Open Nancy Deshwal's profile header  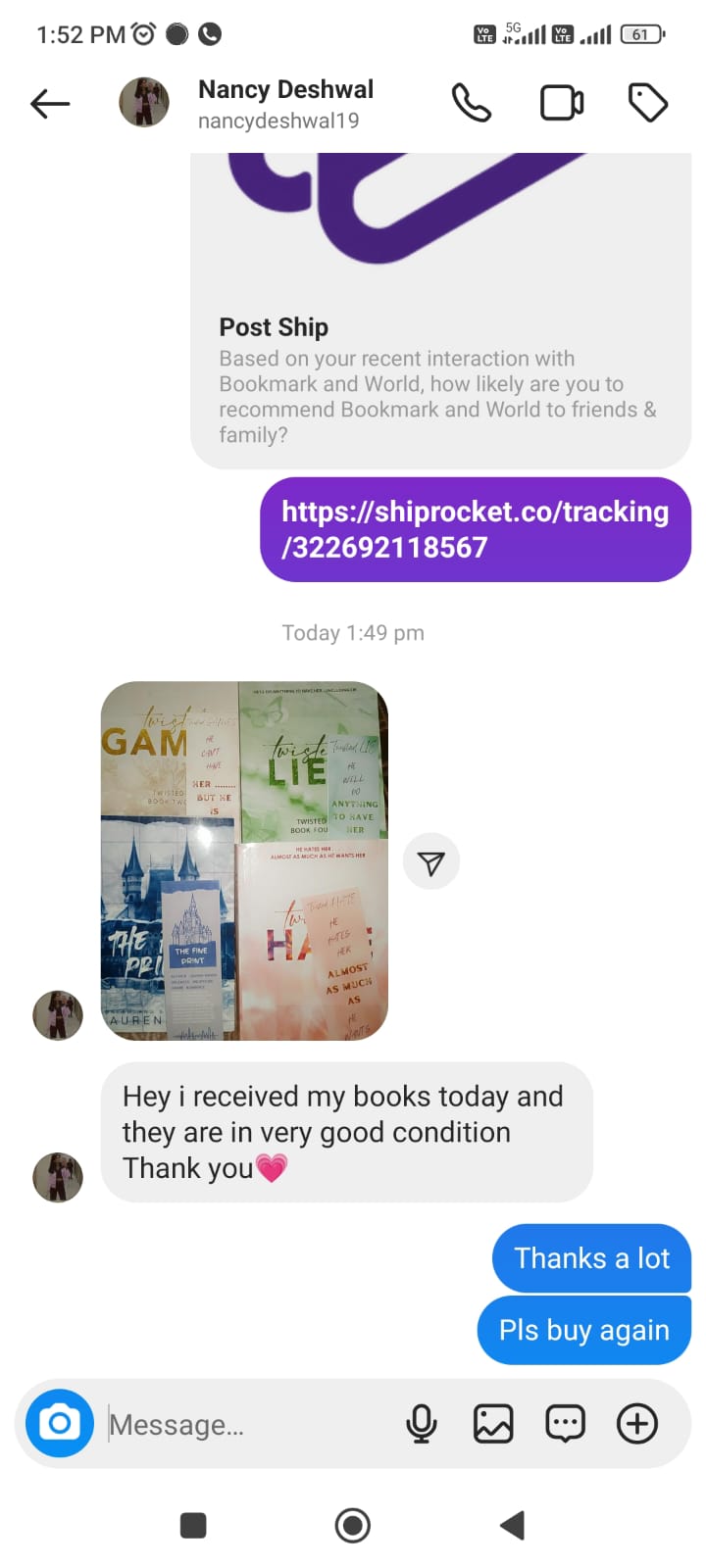284,103
